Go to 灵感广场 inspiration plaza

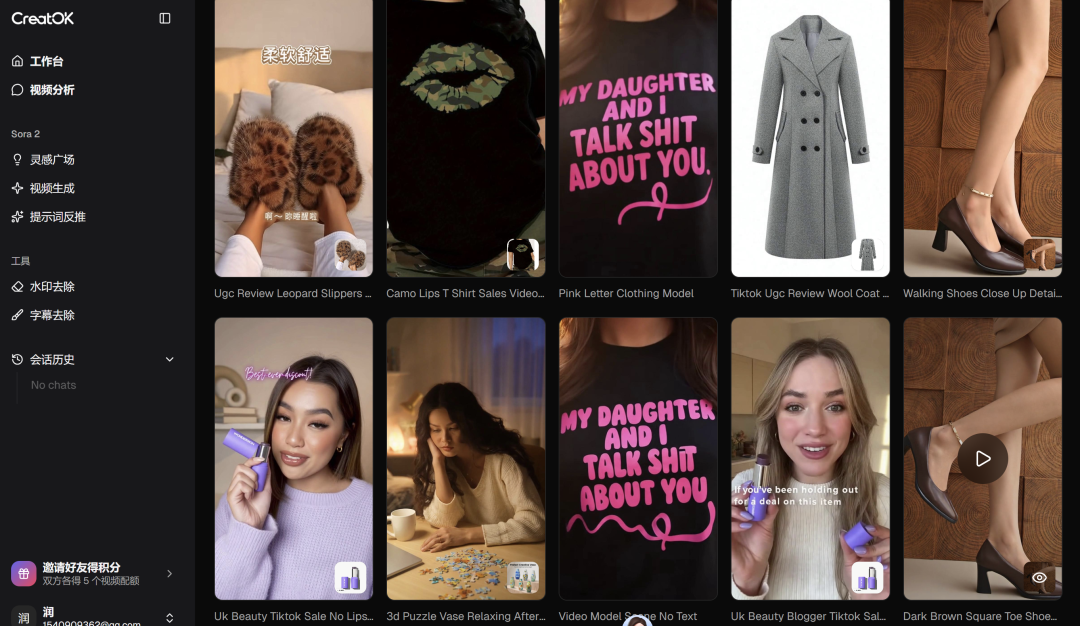pyautogui.click(x=51, y=160)
